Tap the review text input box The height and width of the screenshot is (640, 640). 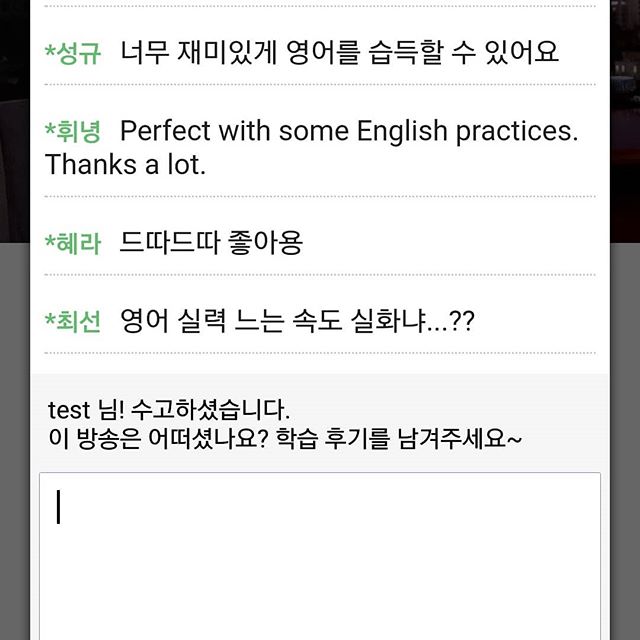tap(320, 555)
